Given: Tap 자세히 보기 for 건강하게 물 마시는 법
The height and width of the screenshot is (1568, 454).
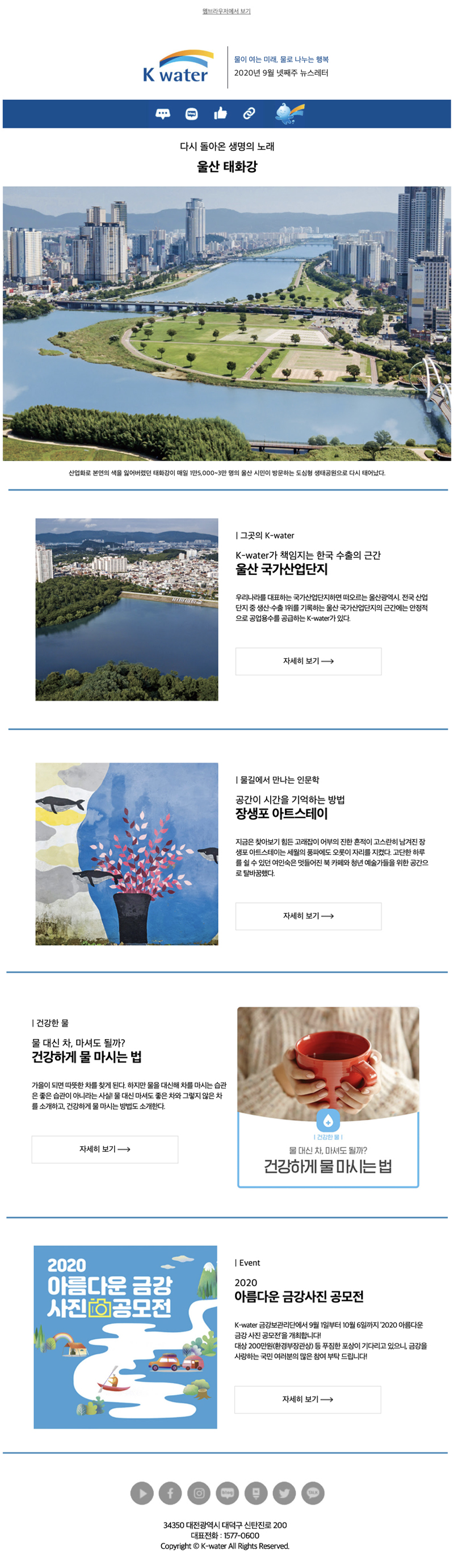Looking at the screenshot, I should click(x=105, y=1149).
